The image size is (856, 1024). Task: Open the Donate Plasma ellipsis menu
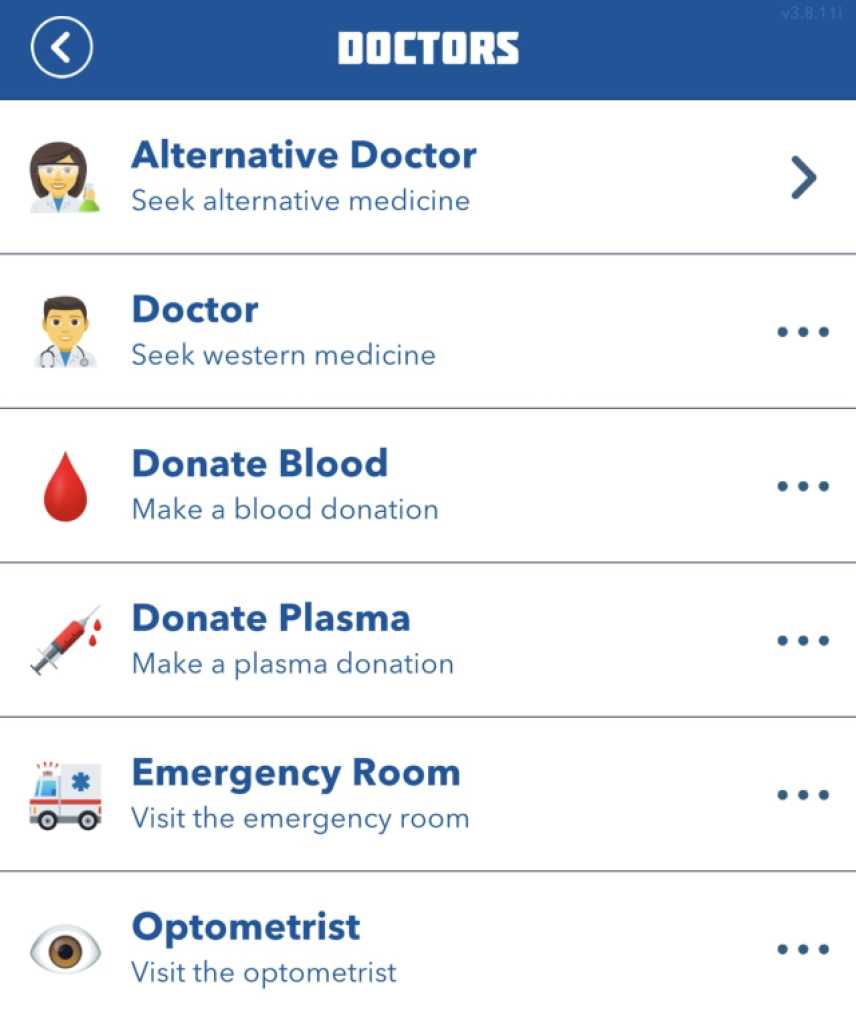tap(802, 641)
